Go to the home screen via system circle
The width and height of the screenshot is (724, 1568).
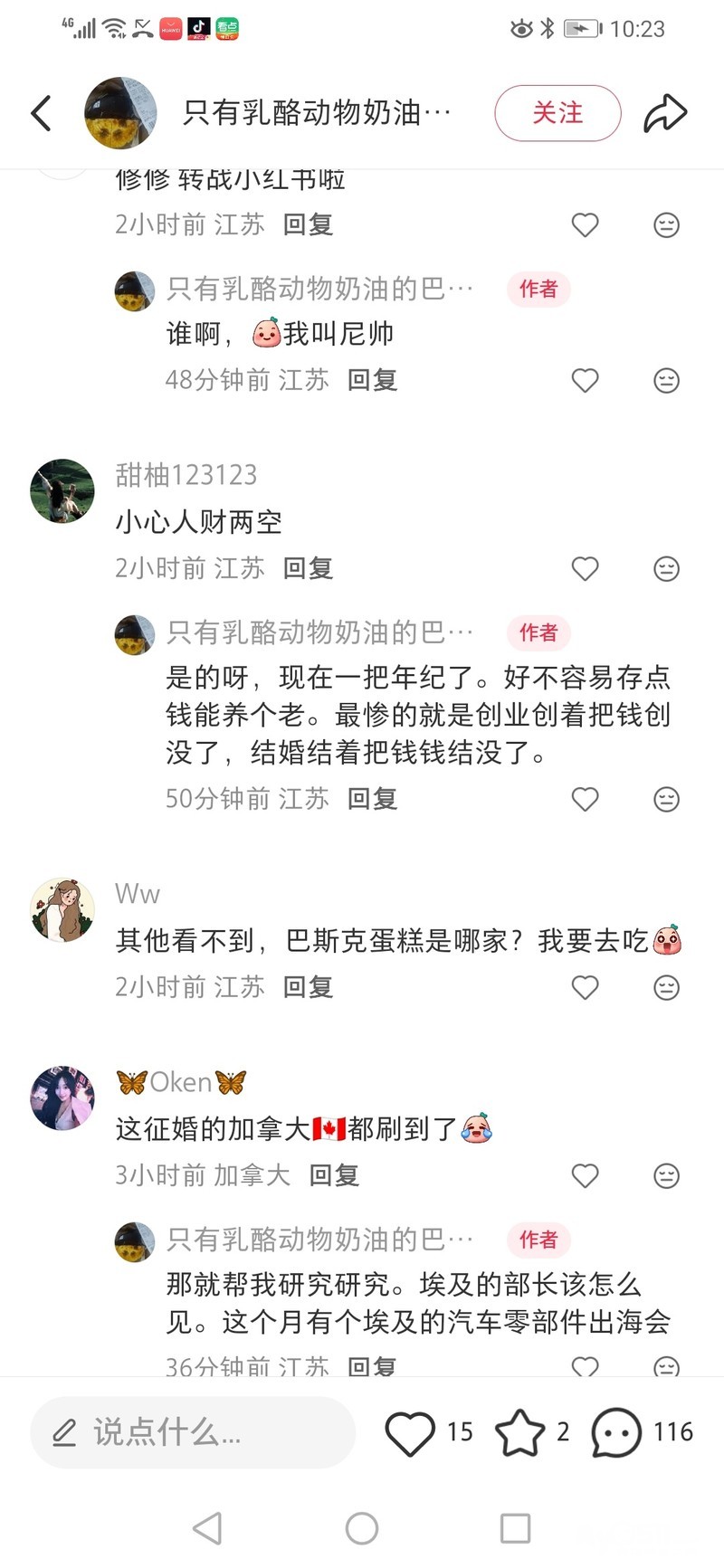pos(362,1528)
